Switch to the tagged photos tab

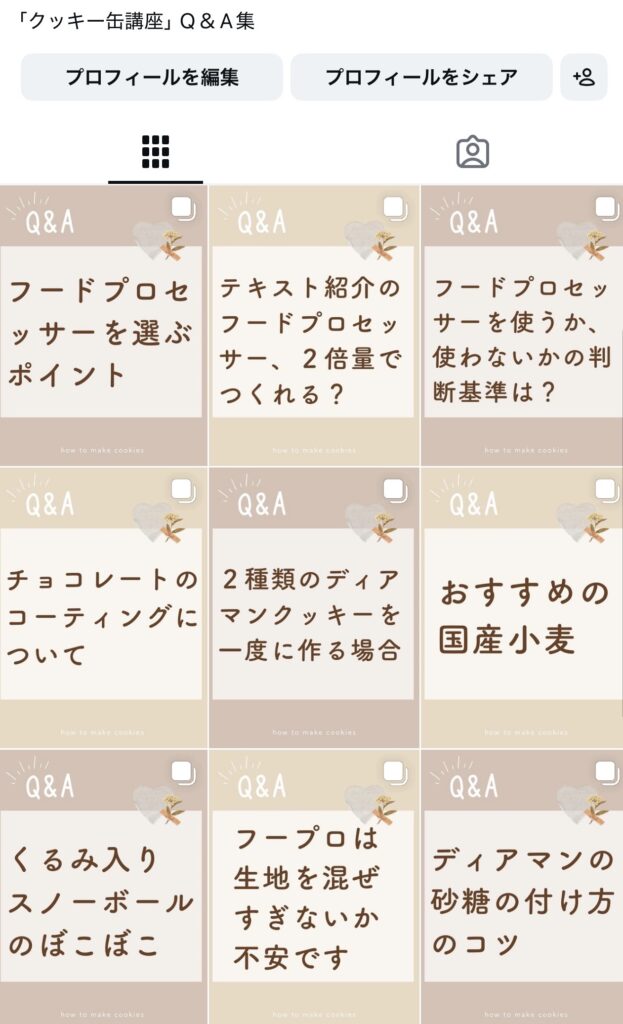[x=472, y=152]
